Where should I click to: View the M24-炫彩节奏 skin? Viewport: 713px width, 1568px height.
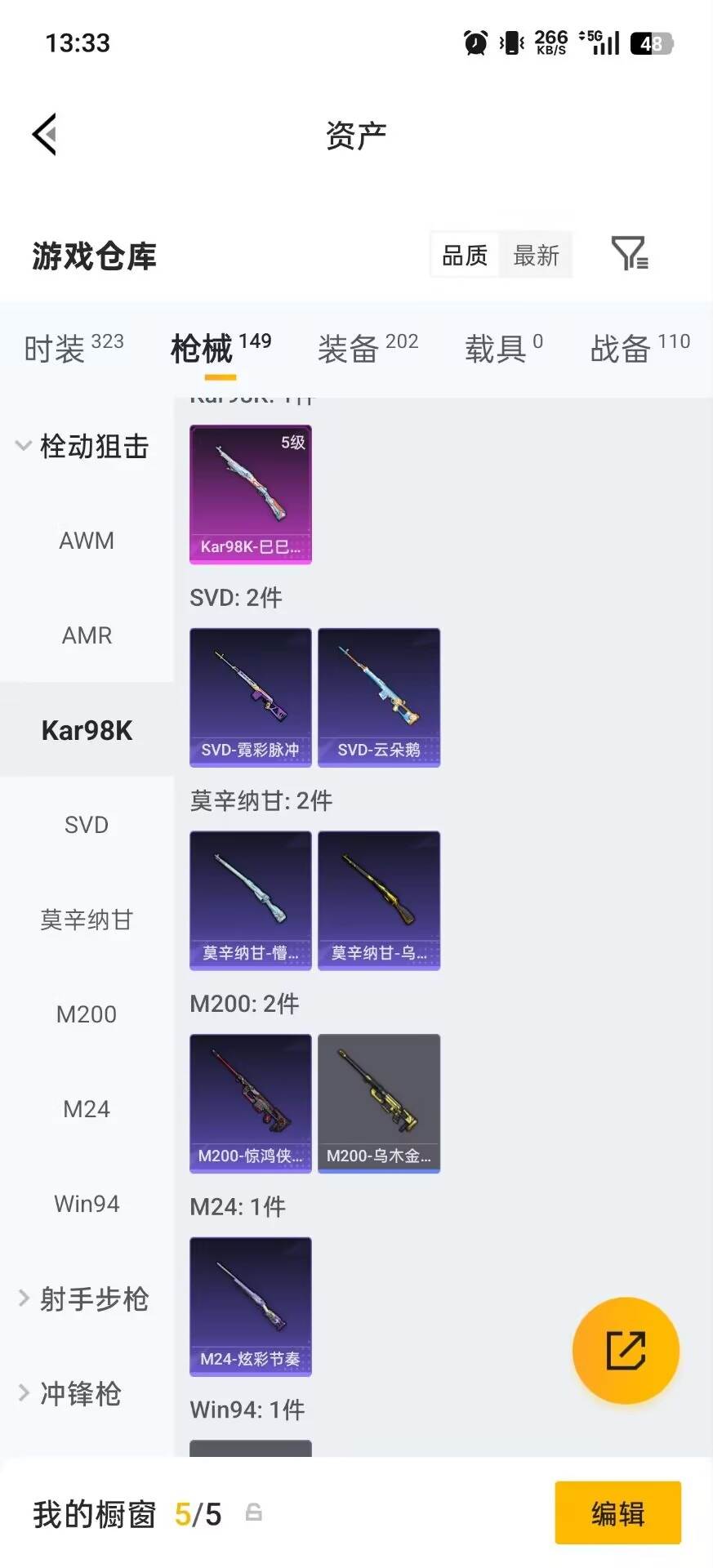[x=251, y=1307]
